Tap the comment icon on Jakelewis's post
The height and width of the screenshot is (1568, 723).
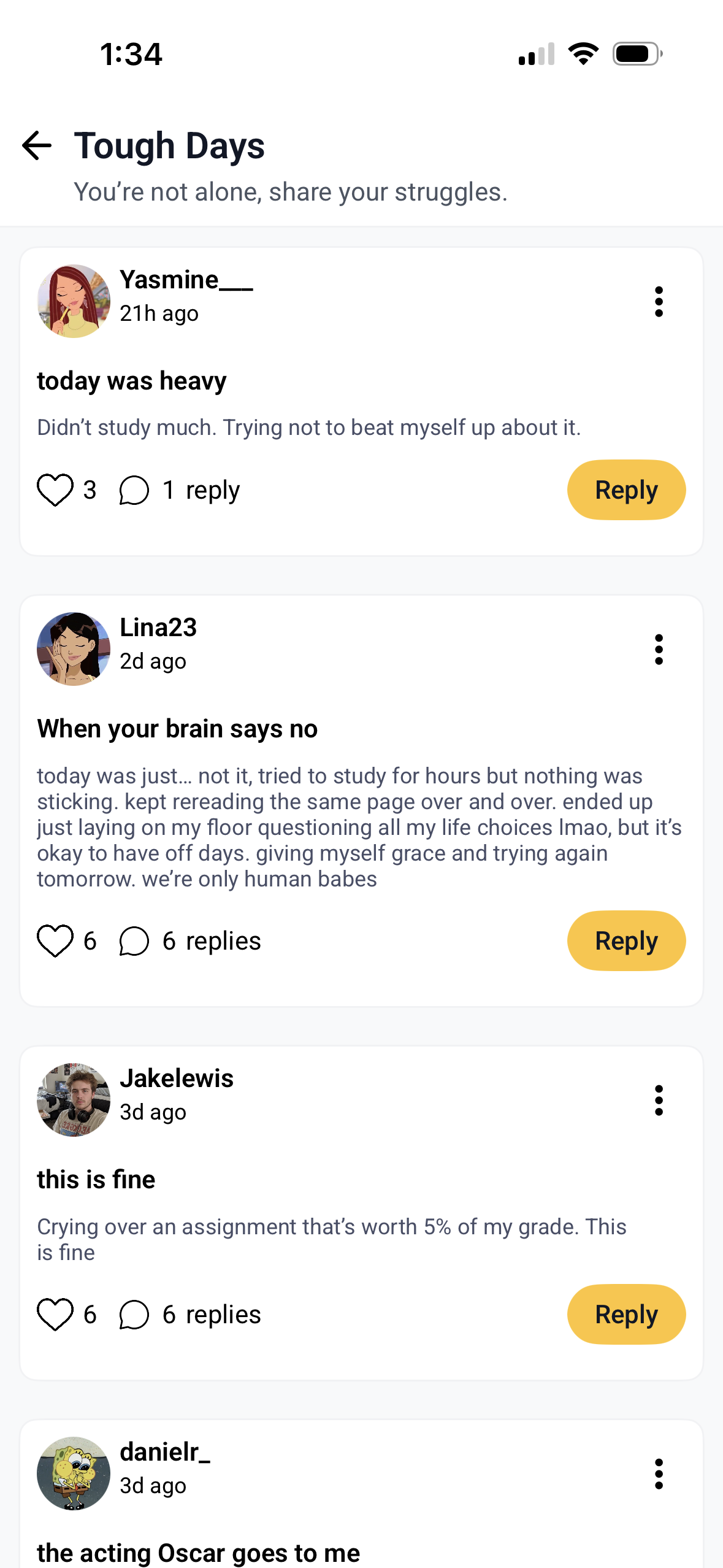[x=134, y=1314]
